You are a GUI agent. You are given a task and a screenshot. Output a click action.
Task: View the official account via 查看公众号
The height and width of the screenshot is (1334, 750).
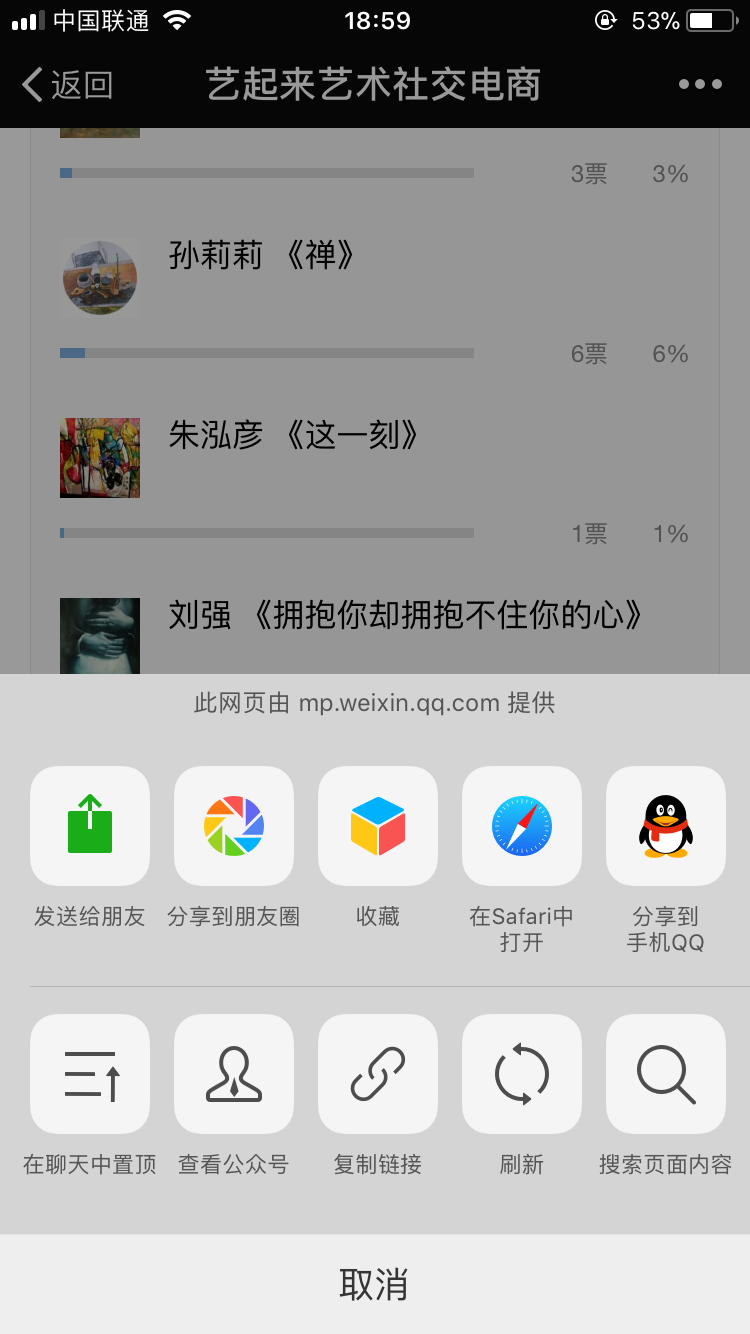click(234, 1074)
